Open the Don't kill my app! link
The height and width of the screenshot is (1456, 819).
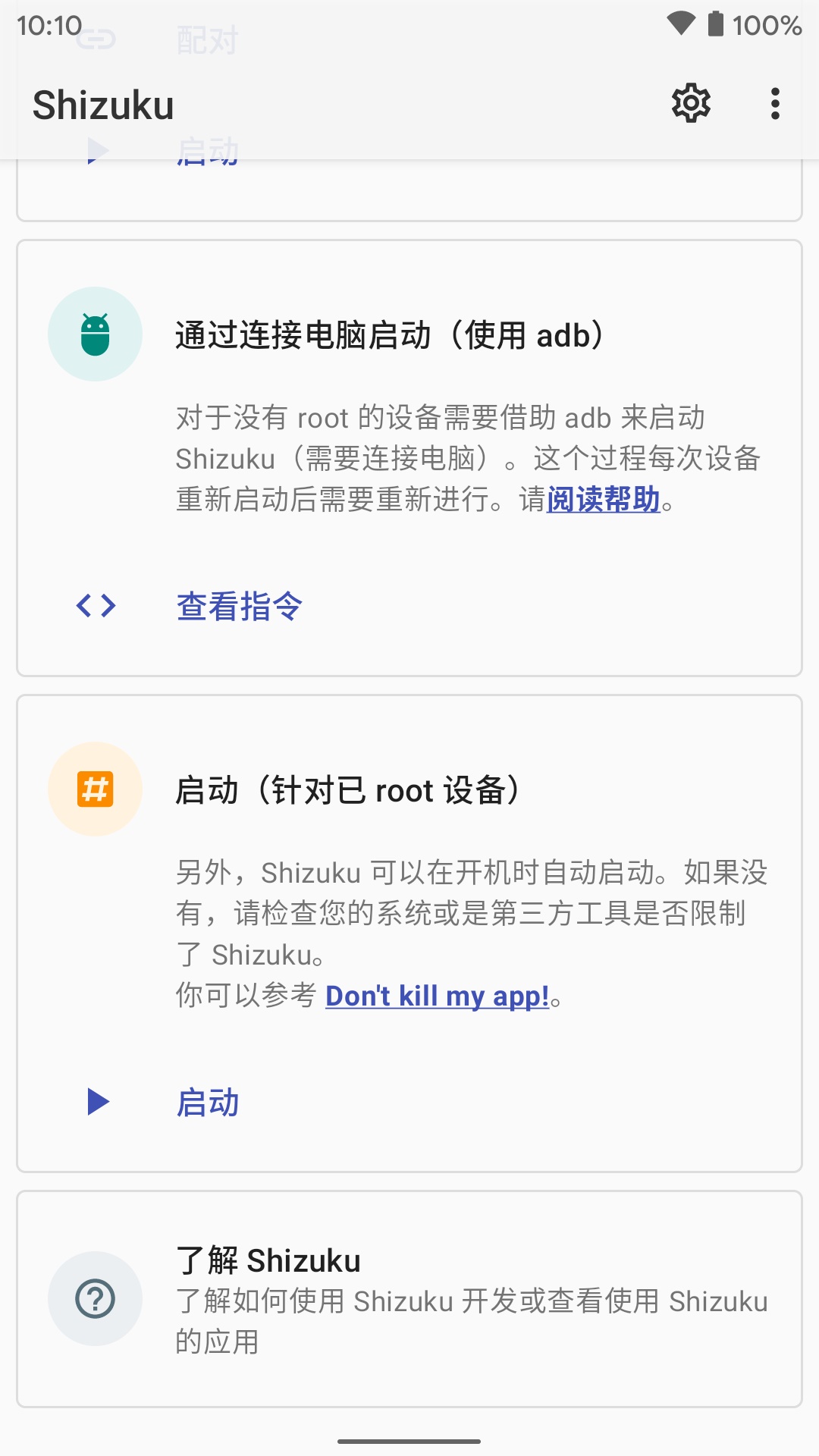coord(437,996)
